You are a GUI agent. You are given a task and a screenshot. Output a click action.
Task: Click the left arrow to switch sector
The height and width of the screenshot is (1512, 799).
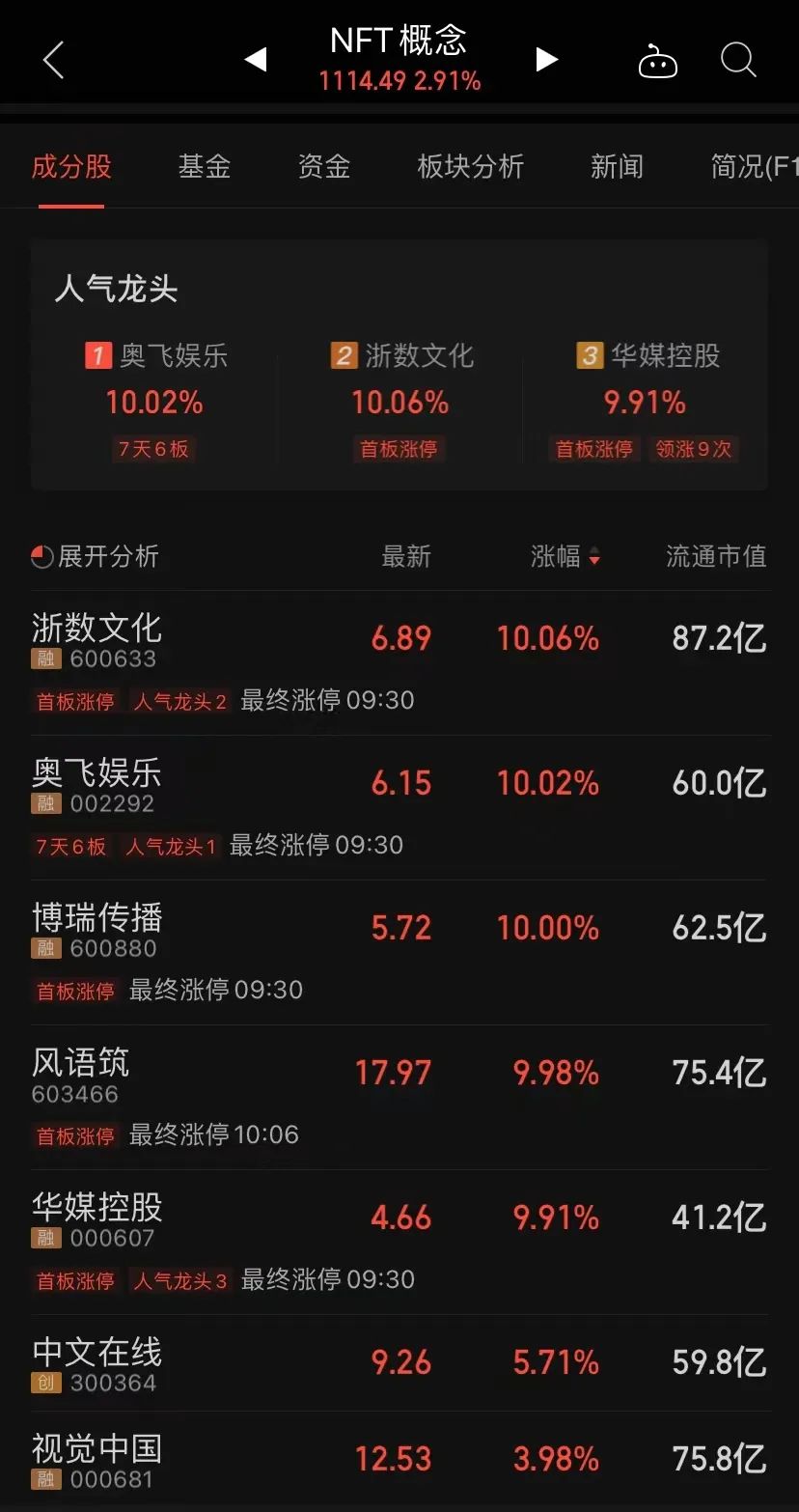[255, 58]
